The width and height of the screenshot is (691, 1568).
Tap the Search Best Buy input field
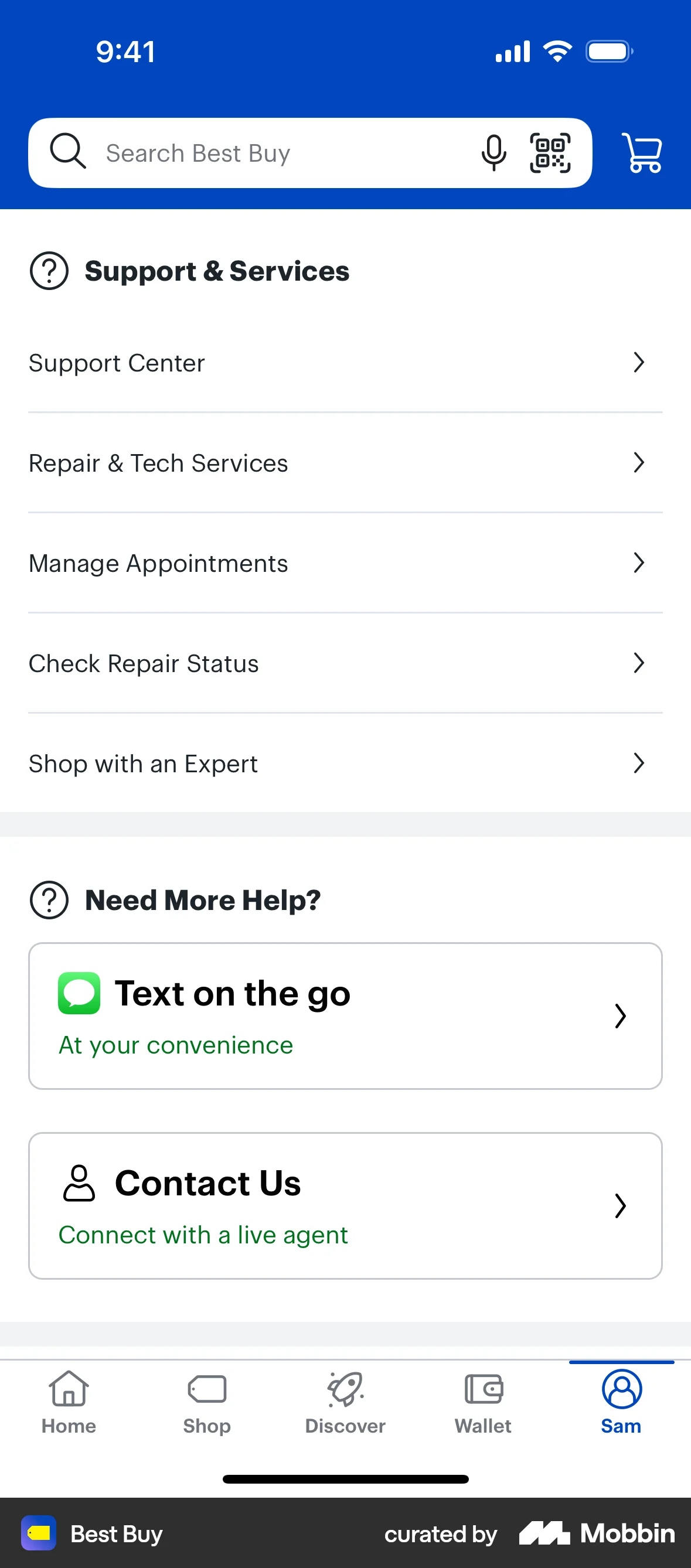tap(274, 153)
